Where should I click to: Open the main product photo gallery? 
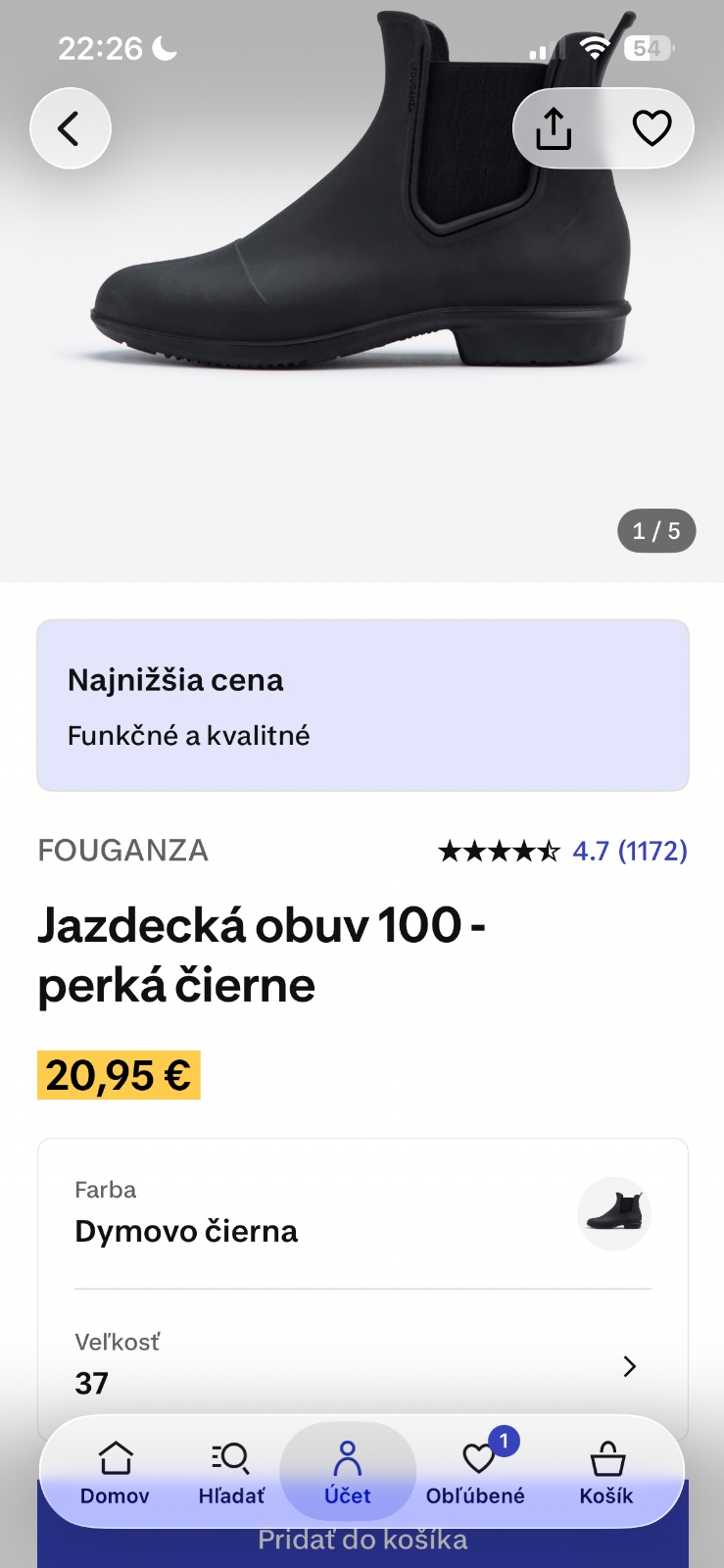362,294
